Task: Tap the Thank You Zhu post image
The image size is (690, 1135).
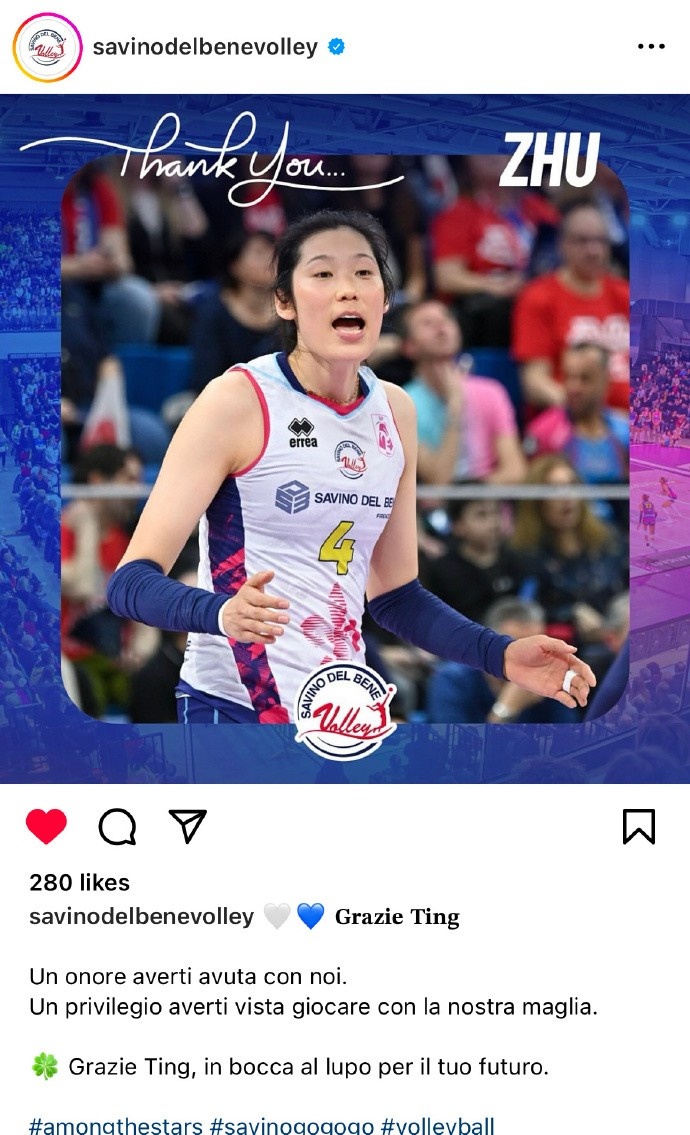Action: (345, 440)
